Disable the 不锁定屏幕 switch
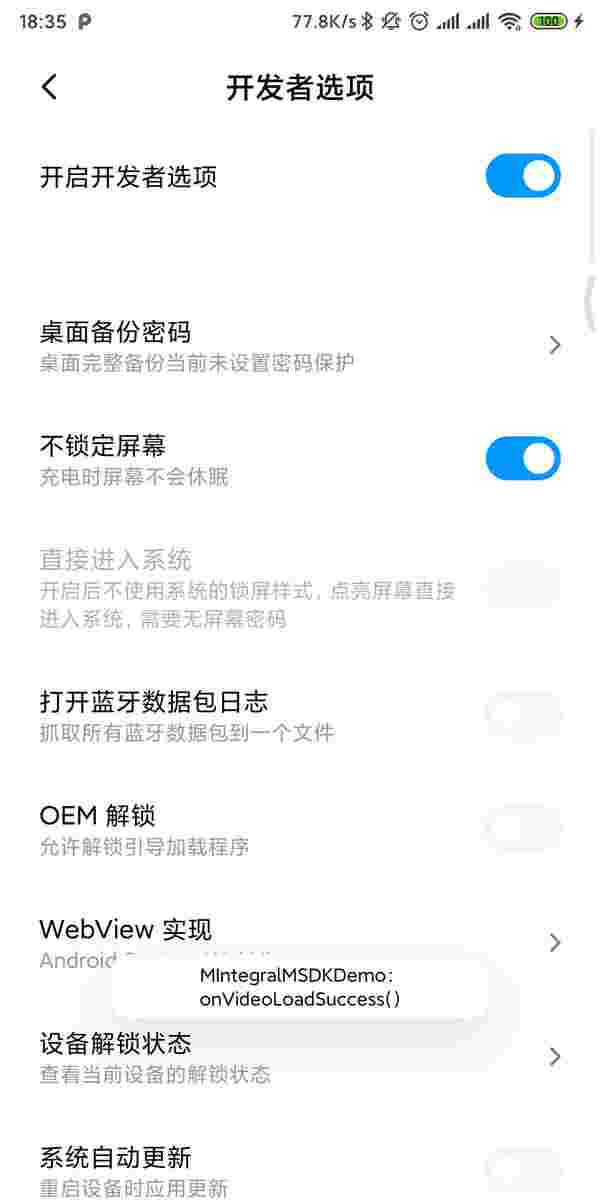Image resolution: width=600 pixels, height=1200 pixels. [x=523, y=458]
